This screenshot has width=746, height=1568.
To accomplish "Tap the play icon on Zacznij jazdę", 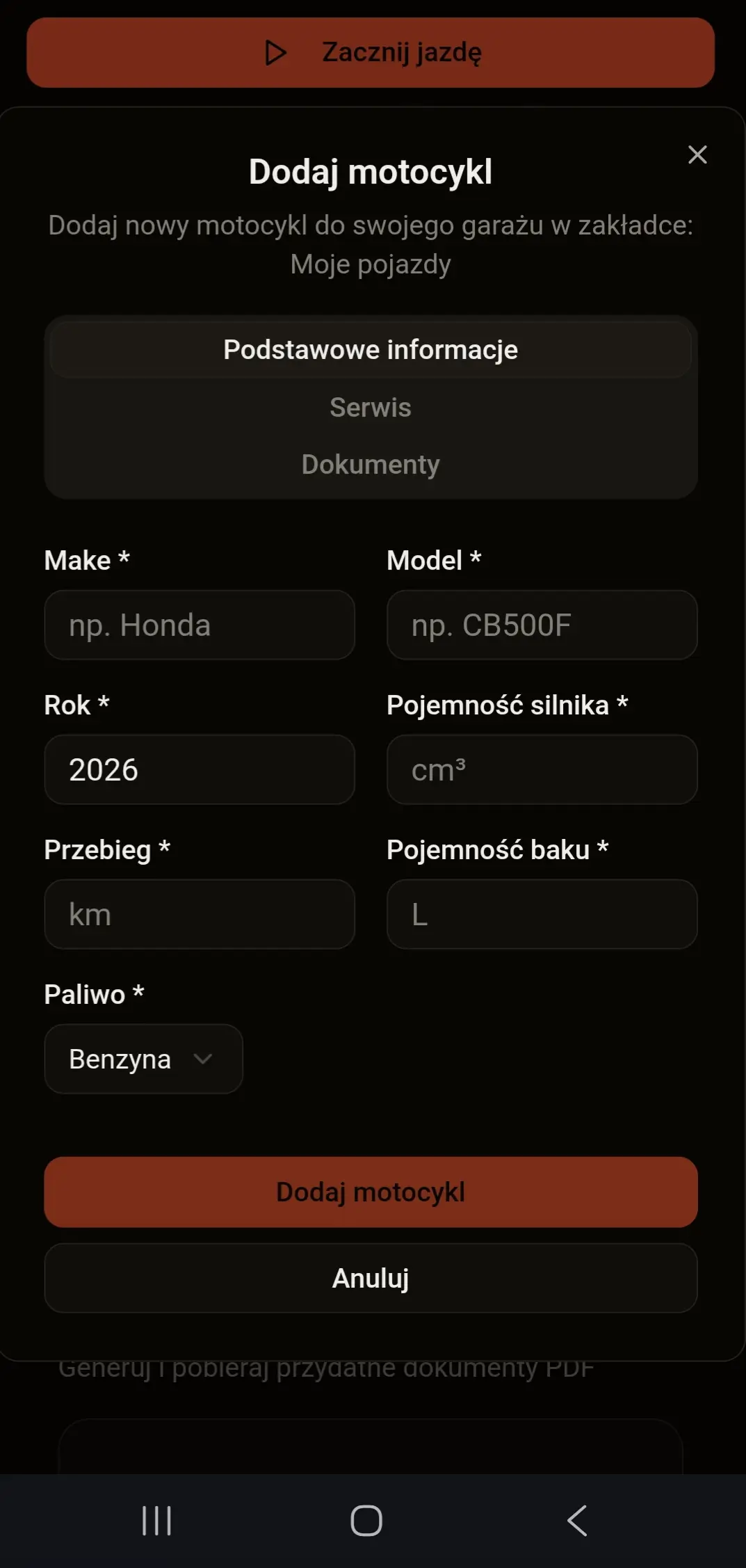I will point(275,53).
